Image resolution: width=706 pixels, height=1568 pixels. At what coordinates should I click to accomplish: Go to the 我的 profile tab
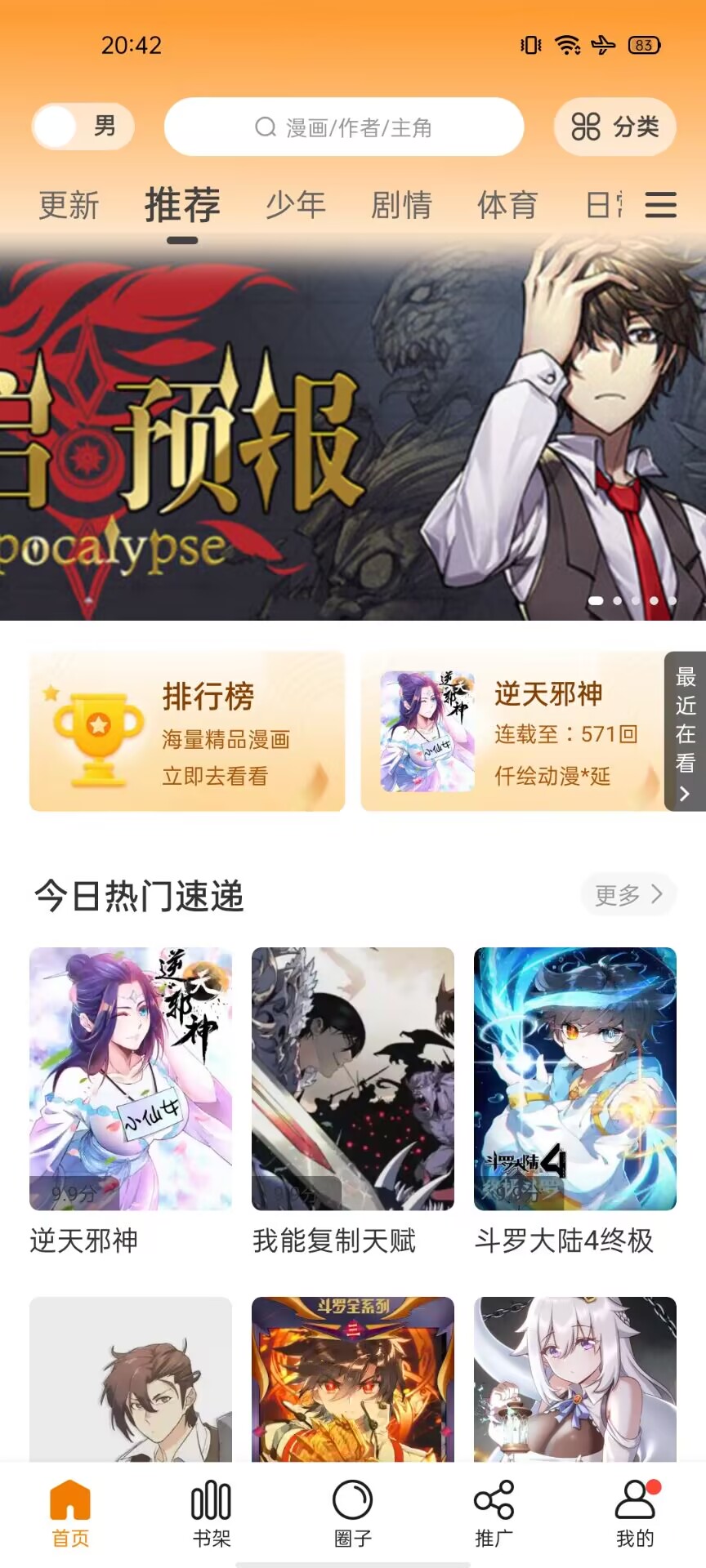[635, 1513]
